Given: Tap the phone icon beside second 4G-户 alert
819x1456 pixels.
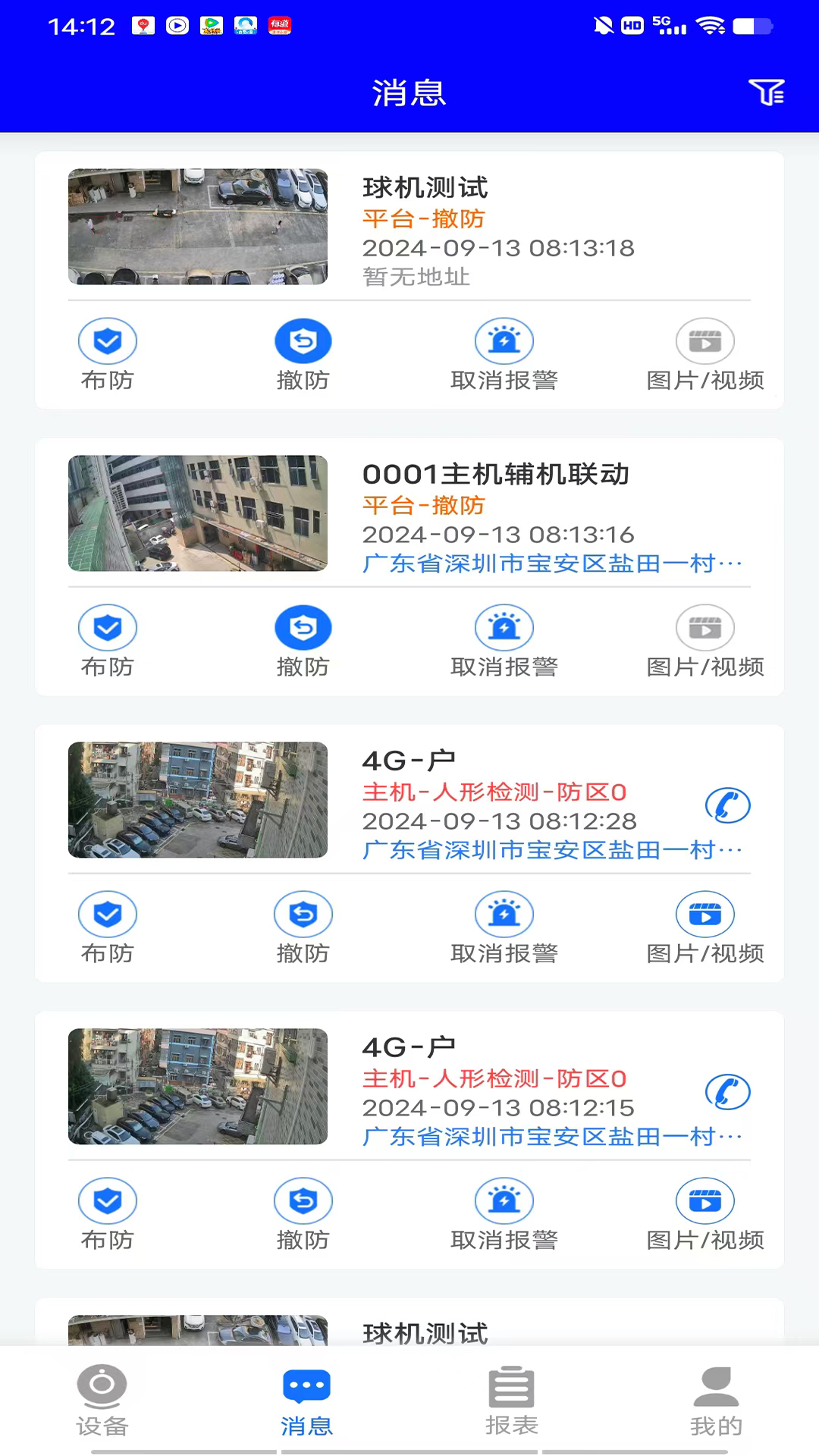Looking at the screenshot, I should [x=728, y=1092].
